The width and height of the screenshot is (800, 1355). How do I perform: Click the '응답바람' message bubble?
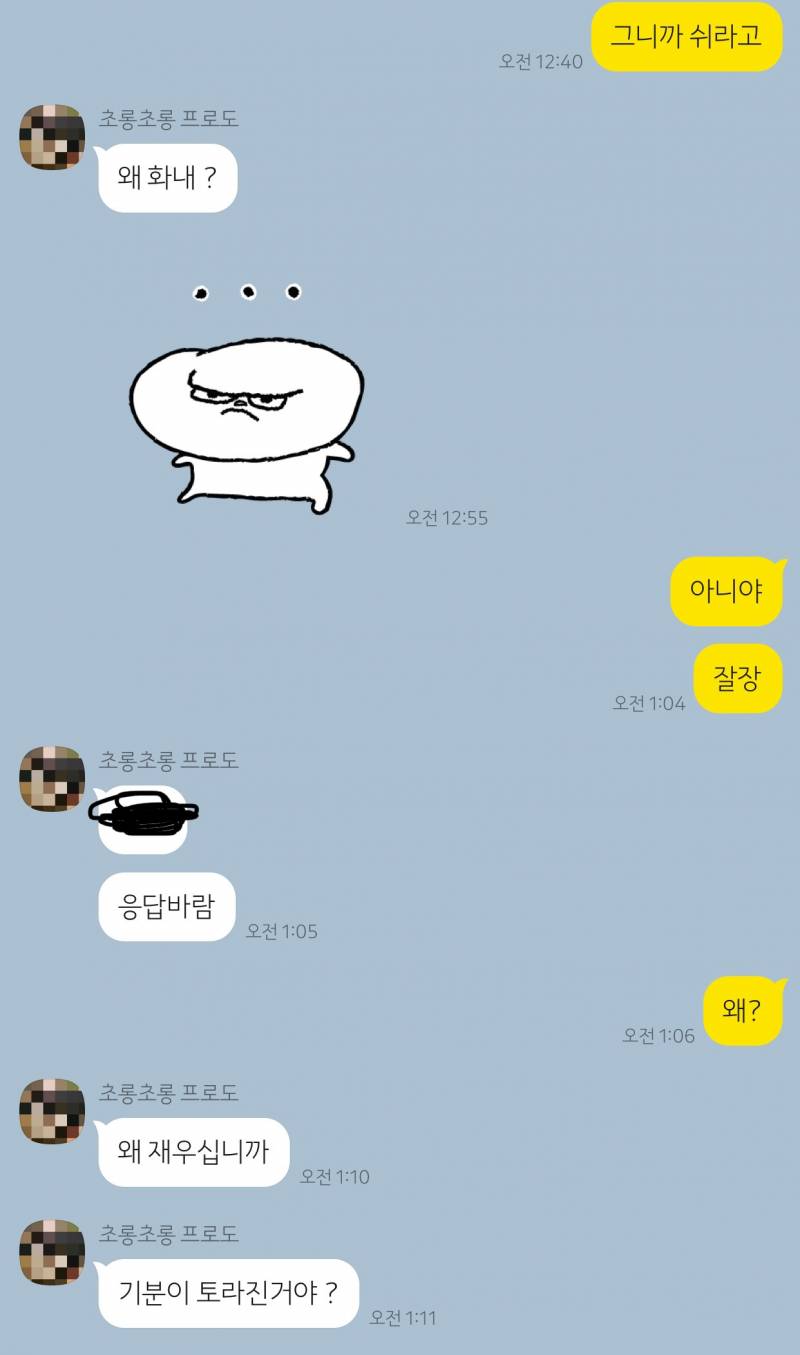click(x=166, y=905)
